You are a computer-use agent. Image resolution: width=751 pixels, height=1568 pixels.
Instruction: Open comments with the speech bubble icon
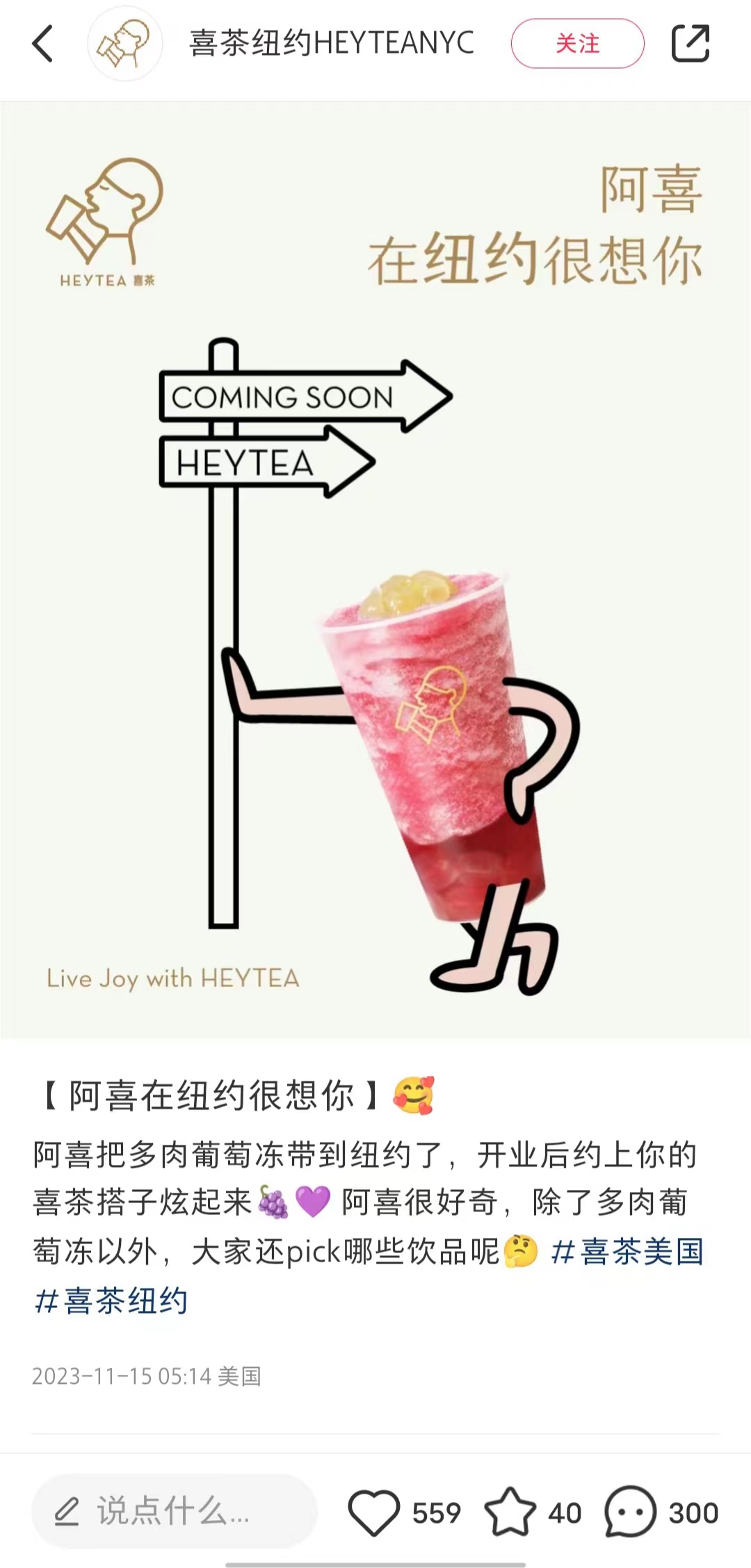631,1512
